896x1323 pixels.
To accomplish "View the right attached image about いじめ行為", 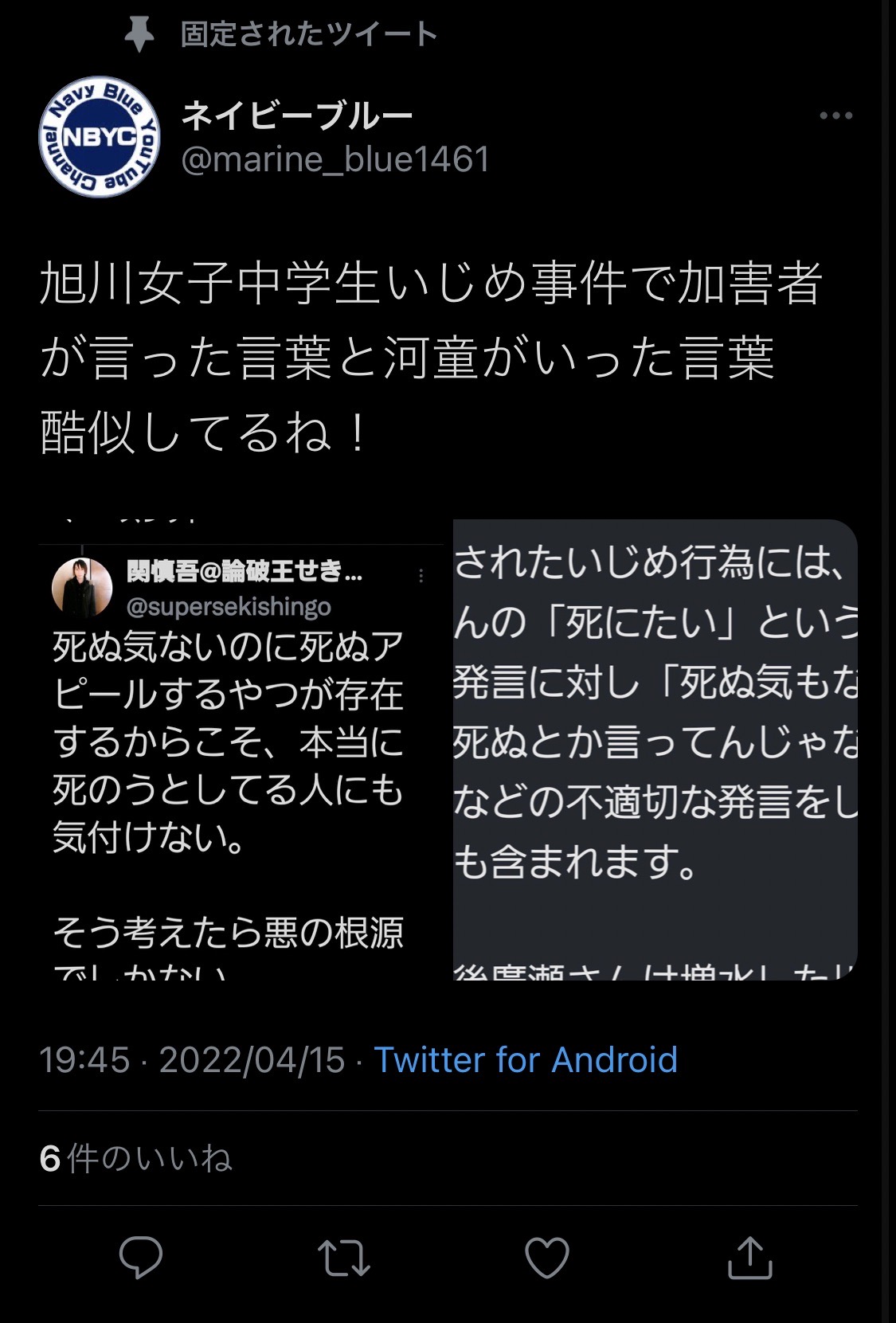I will (x=655, y=750).
